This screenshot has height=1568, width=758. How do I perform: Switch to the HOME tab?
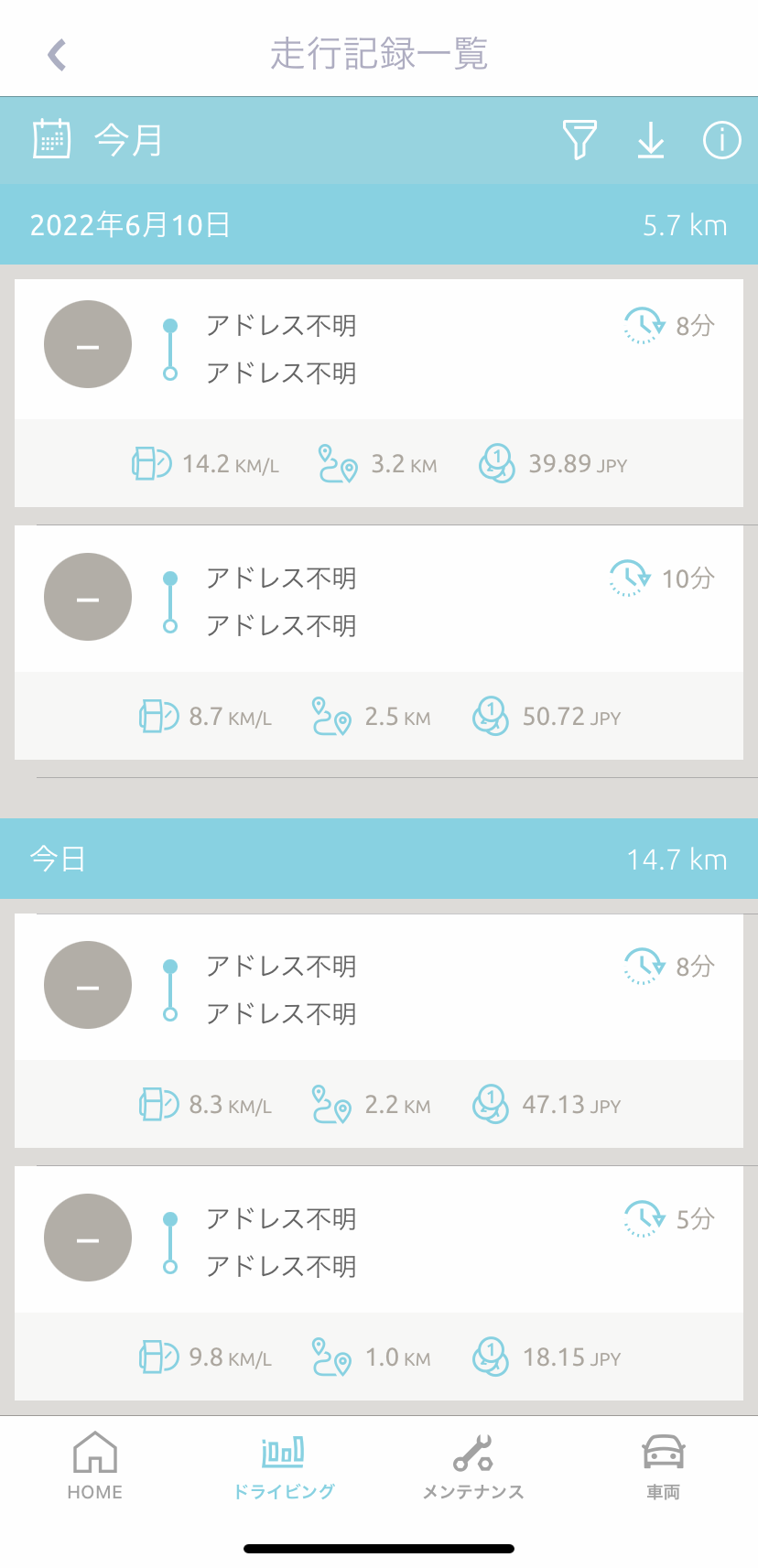point(95,1465)
